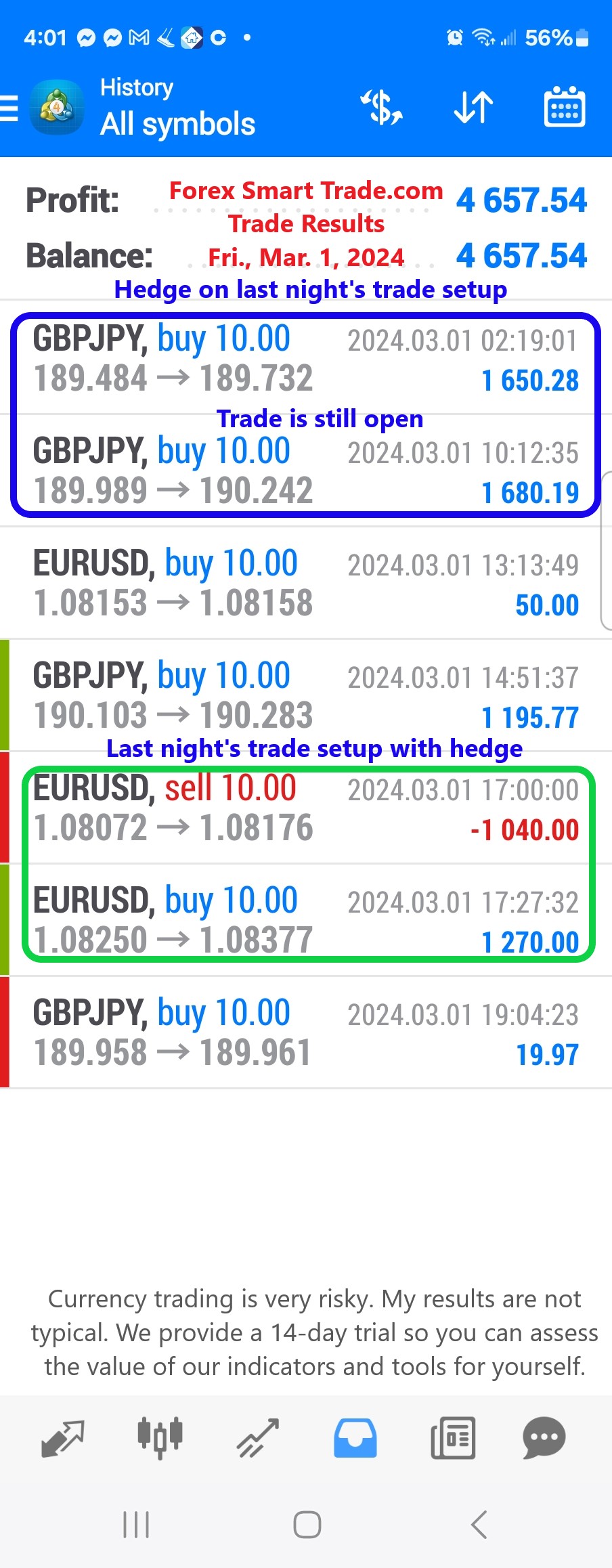Open the GBPJPY trade closed at 14:51:37
Viewport: 612px width, 1568px height.
[x=305, y=696]
